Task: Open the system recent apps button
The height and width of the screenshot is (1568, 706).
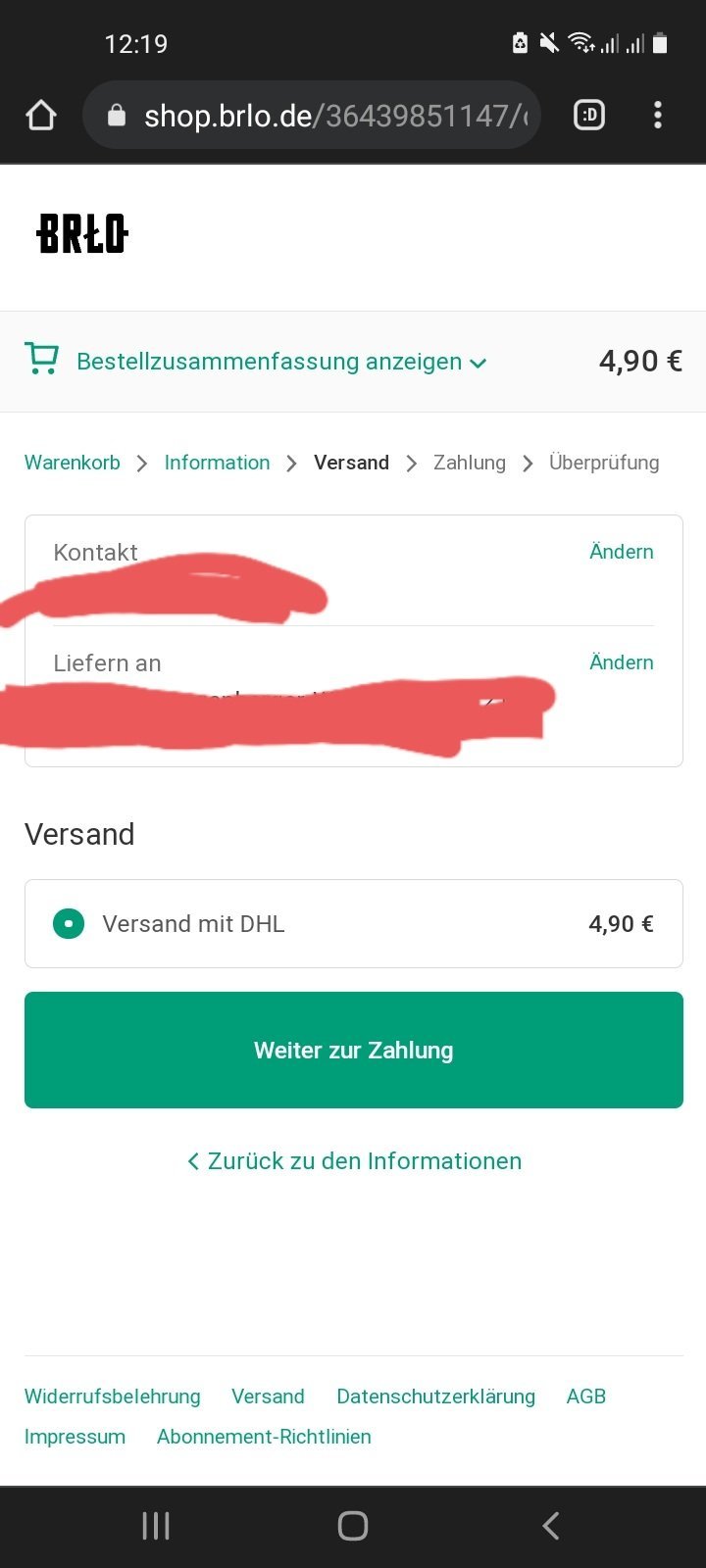Action: [x=156, y=1526]
